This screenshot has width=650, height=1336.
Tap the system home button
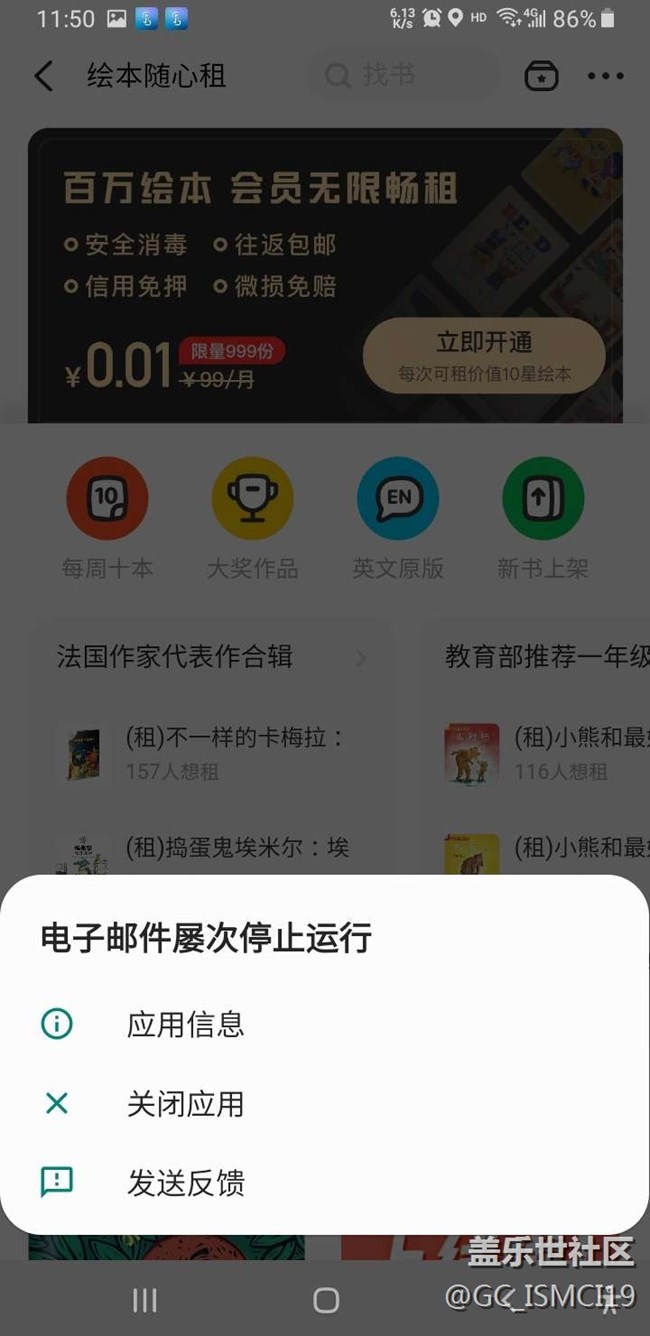326,1300
